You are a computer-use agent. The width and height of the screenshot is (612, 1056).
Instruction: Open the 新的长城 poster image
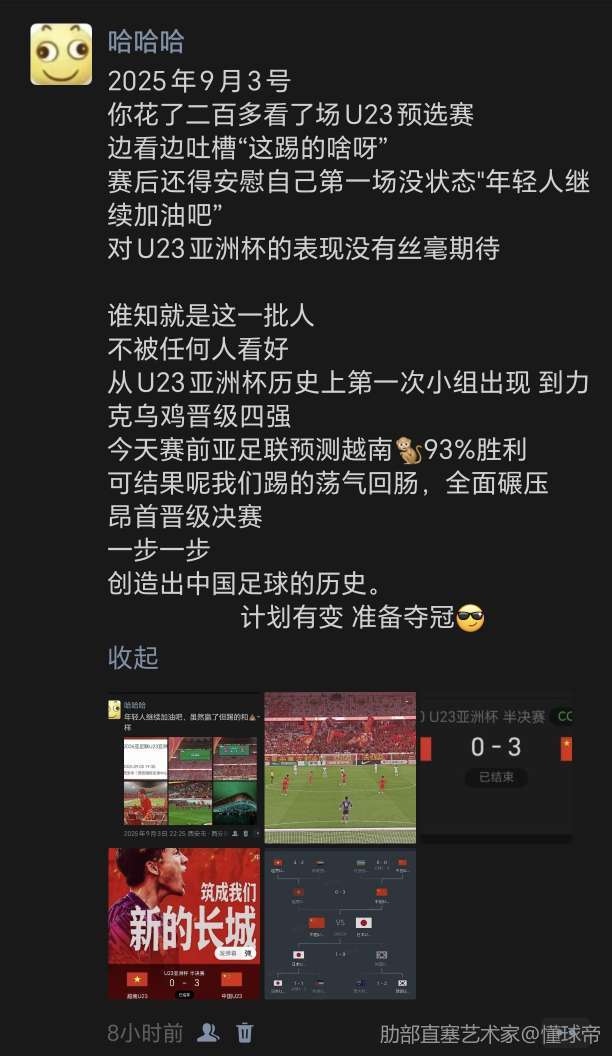(184, 923)
